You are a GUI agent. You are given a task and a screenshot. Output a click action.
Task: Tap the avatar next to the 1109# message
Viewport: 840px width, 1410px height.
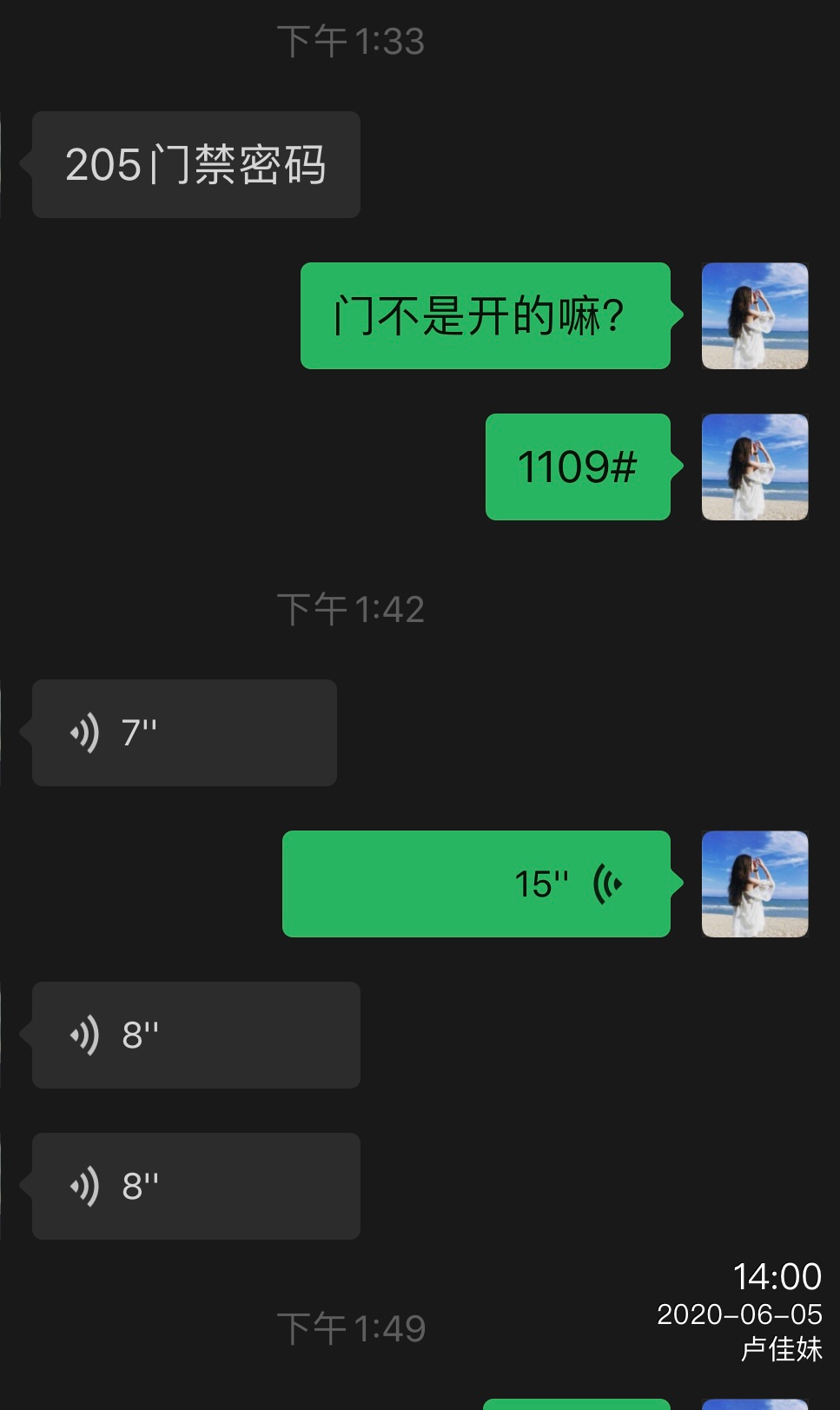[755, 467]
